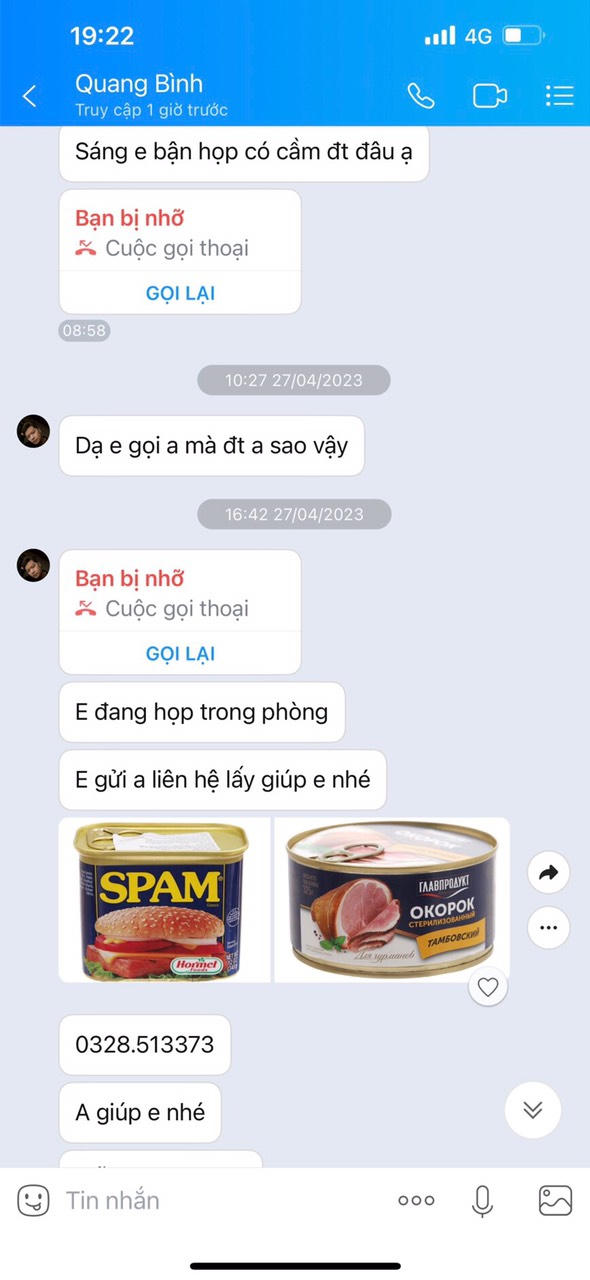This screenshot has width=590, height=1280.
Task: Start a voice call with Quang Bình
Action: point(420,96)
